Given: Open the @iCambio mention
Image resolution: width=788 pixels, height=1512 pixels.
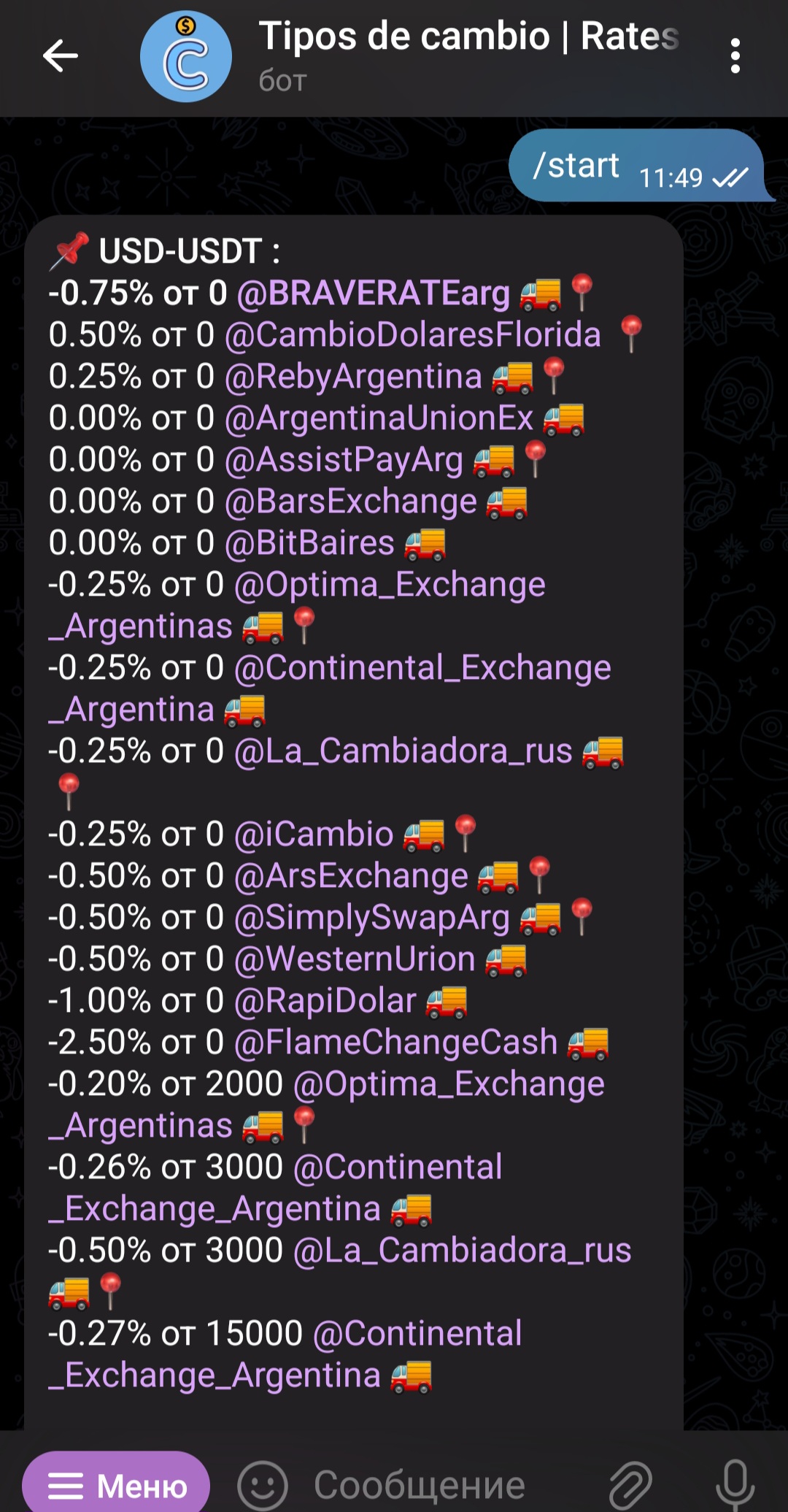Looking at the screenshot, I should click(314, 834).
